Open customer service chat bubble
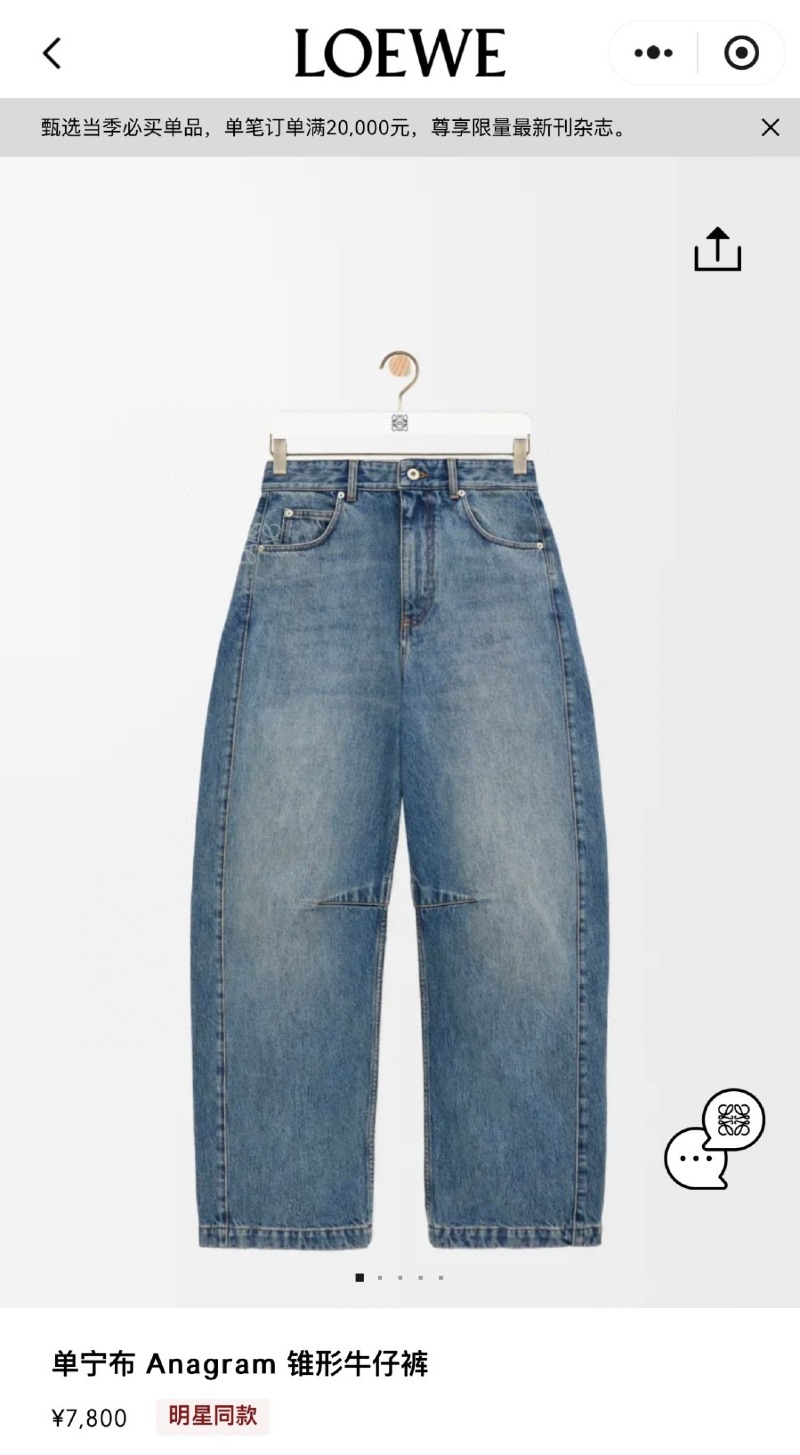800x1455 pixels. [714, 1140]
